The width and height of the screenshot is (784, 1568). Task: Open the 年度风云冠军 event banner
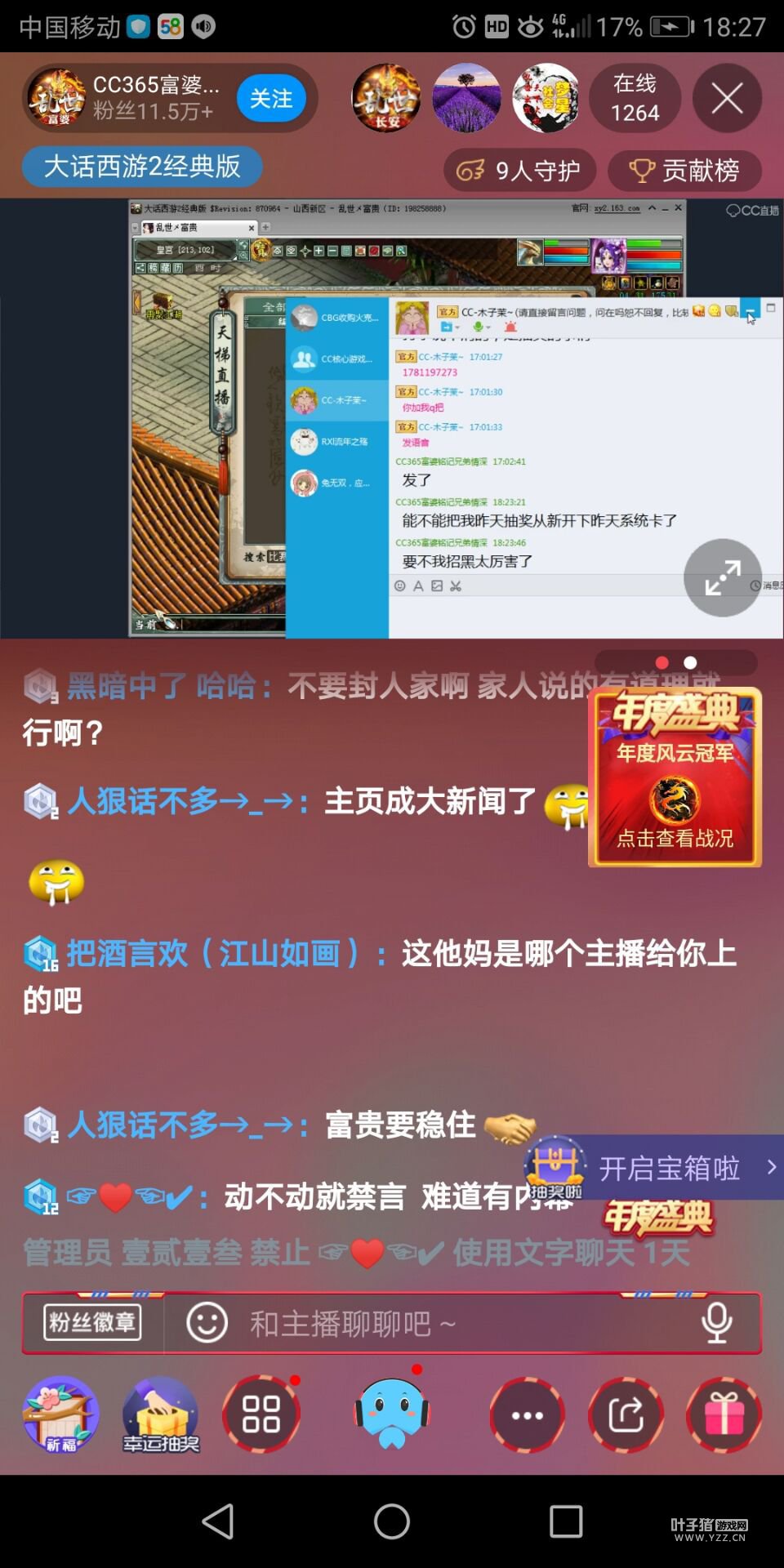coord(675,777)
